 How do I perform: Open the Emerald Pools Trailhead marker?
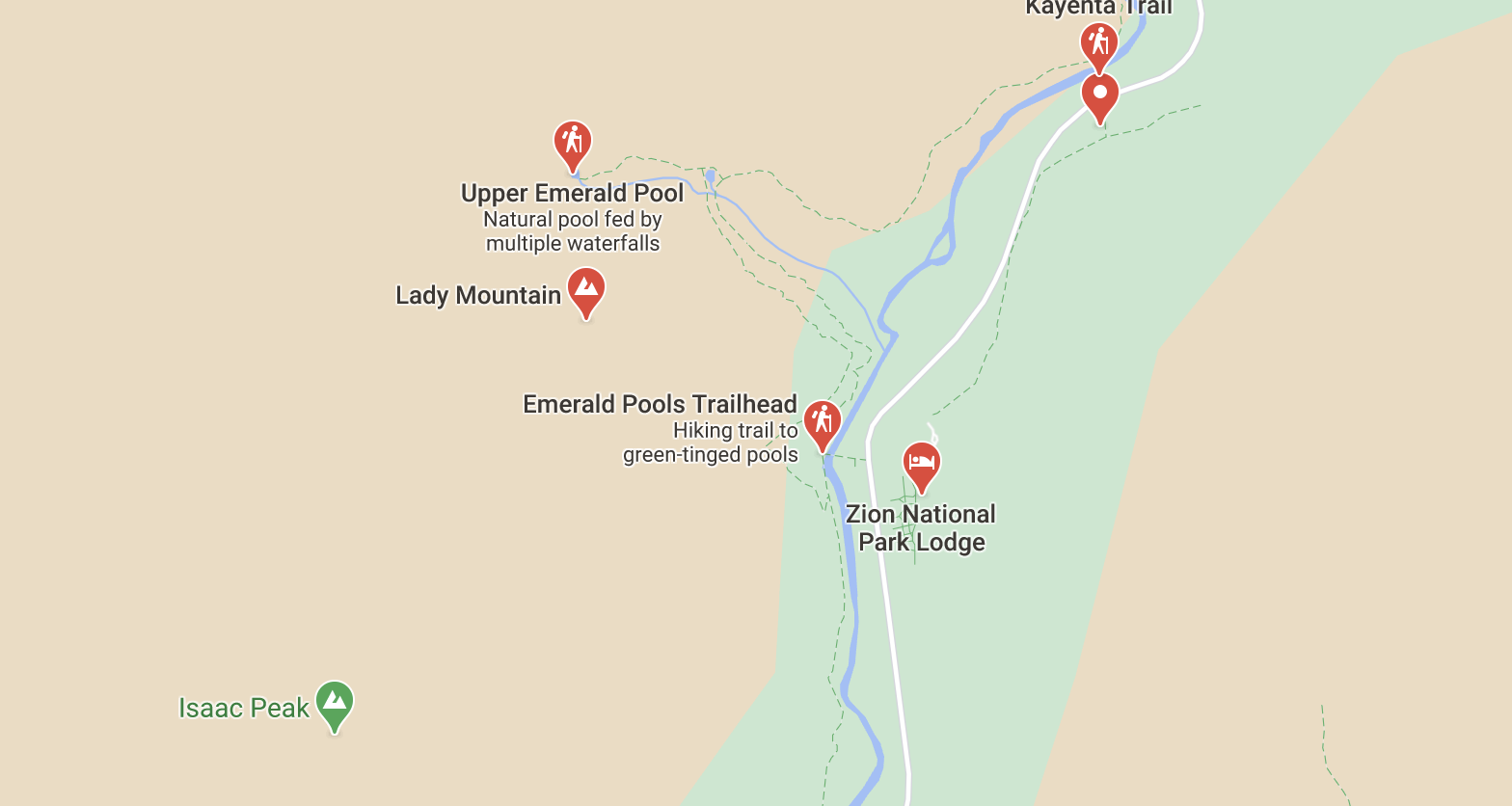822,422
